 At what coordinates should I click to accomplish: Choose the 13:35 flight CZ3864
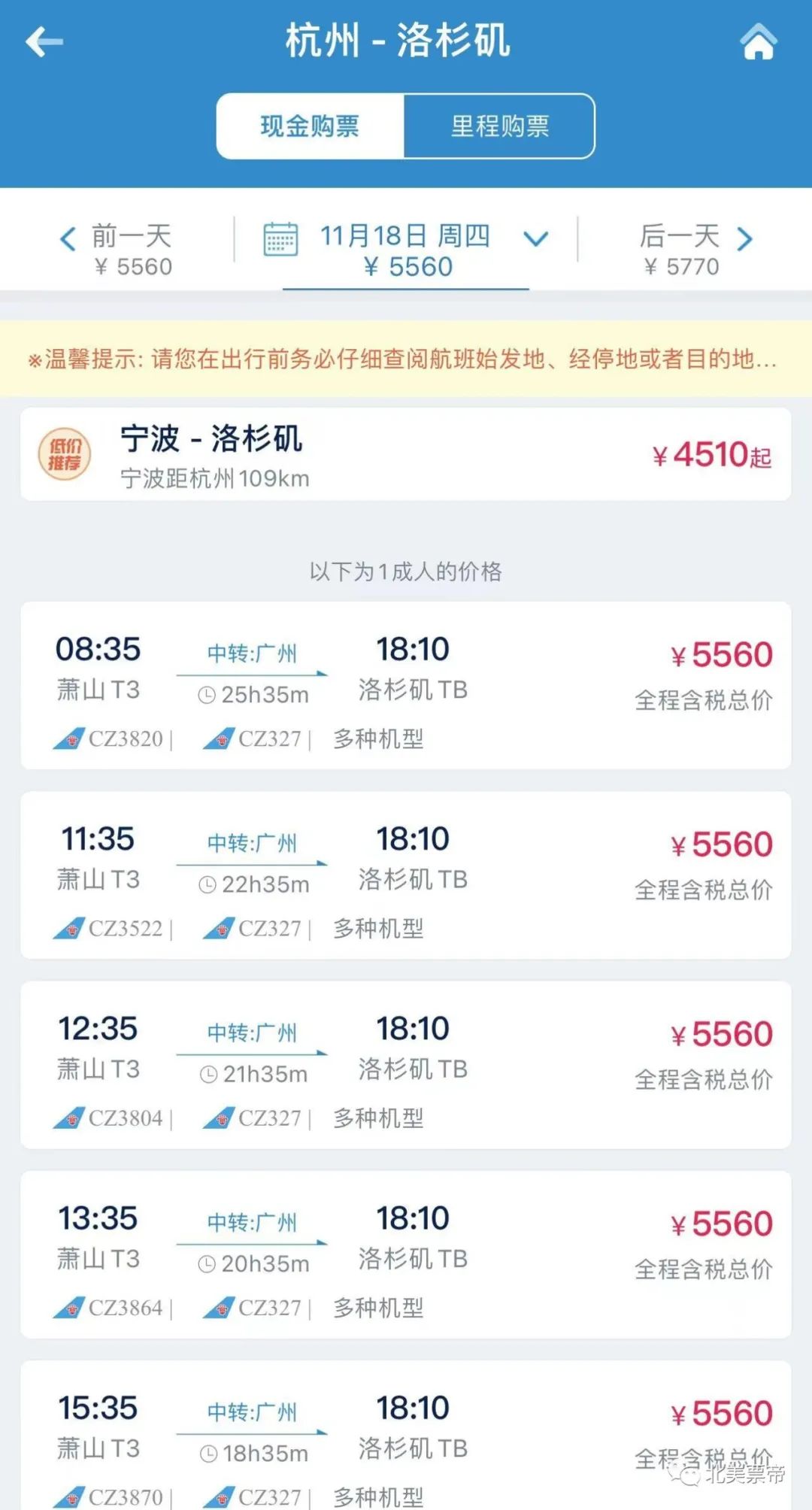coord(406,1254)
